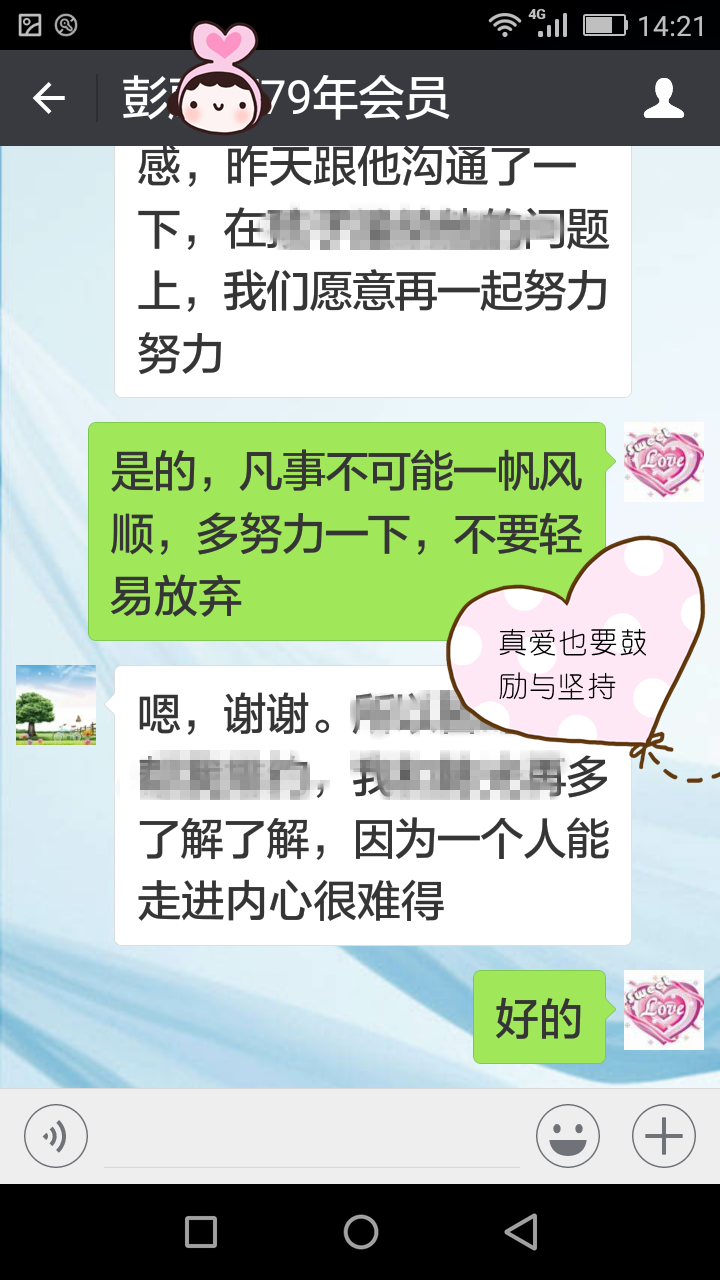This screenshot has width=720, height=1280.
Task: Go to the system home screen
Action: pos(360,1232)
